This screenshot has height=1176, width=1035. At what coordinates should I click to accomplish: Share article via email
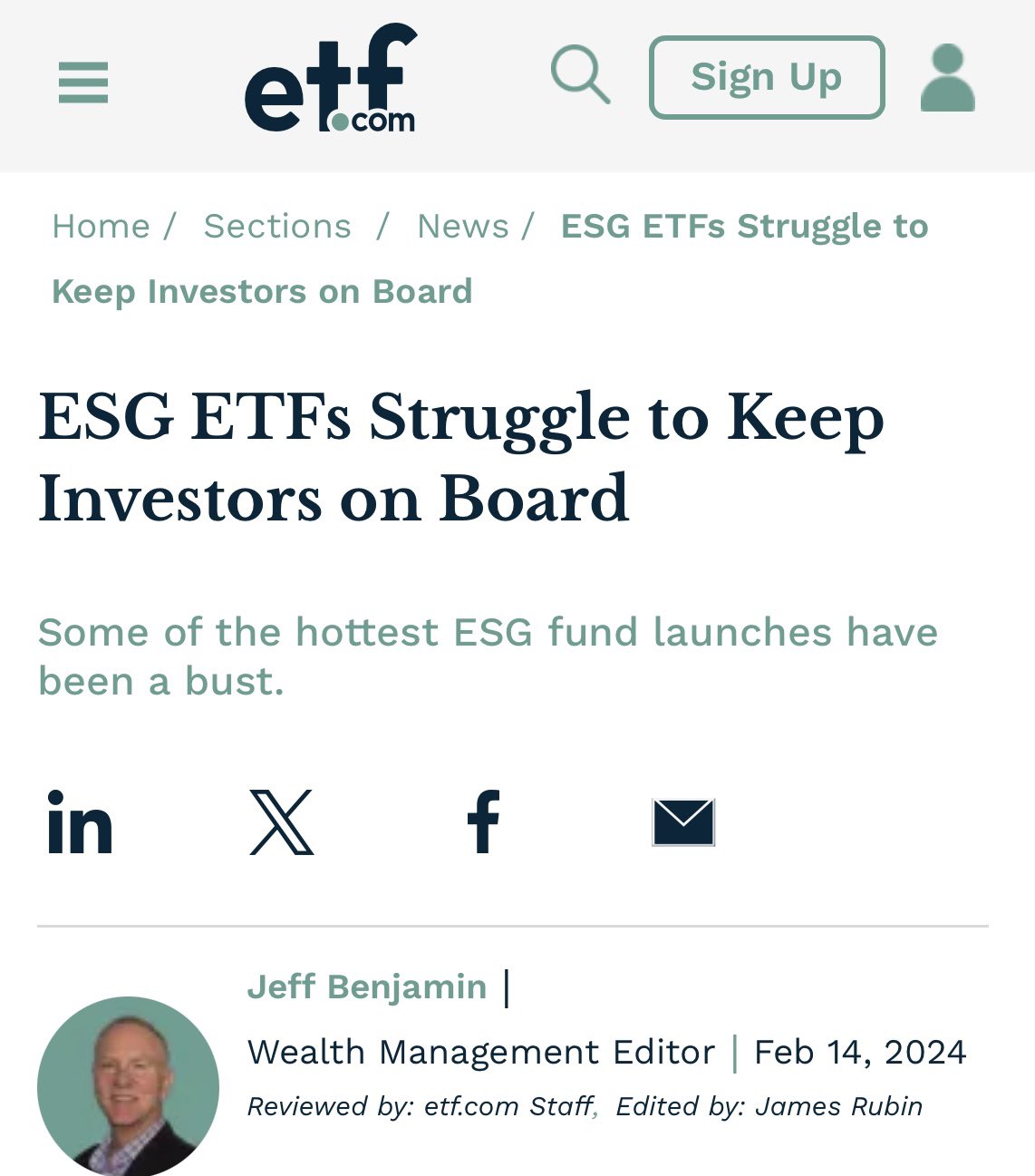point(683,822)
